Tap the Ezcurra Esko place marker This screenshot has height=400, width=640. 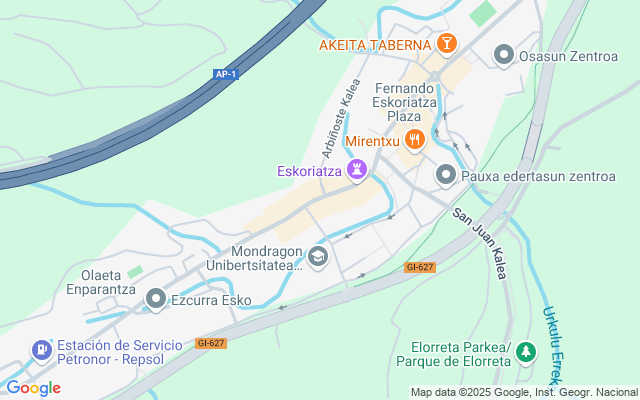[155, 298]
